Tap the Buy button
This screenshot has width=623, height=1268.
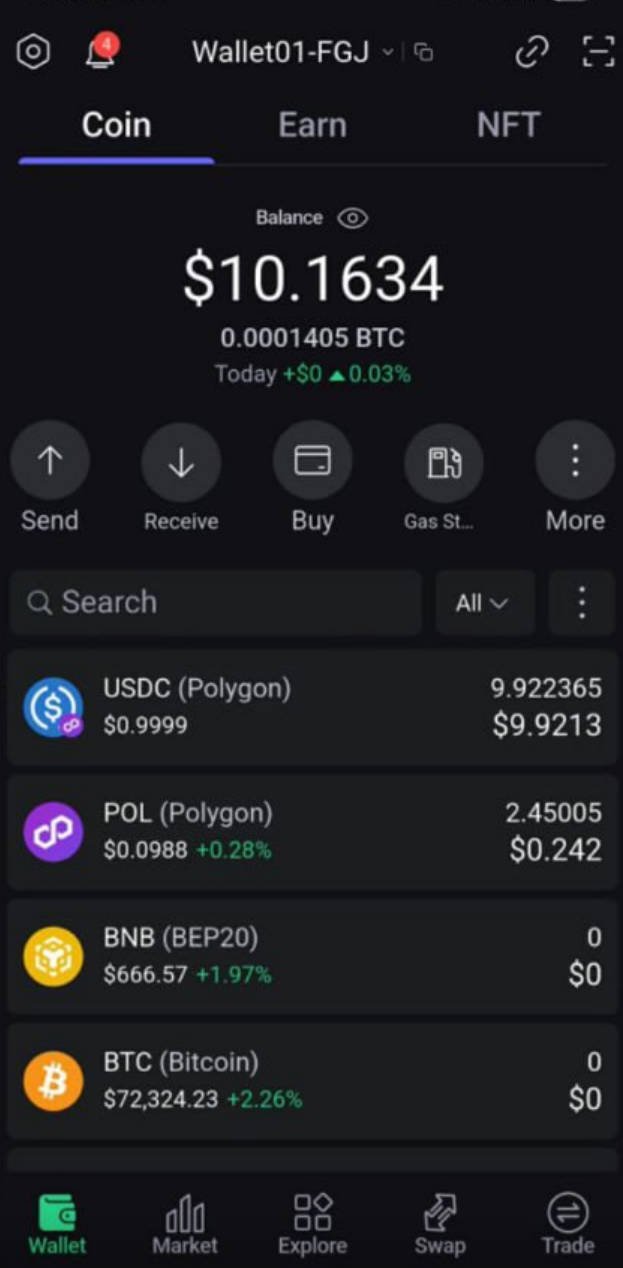312,461
